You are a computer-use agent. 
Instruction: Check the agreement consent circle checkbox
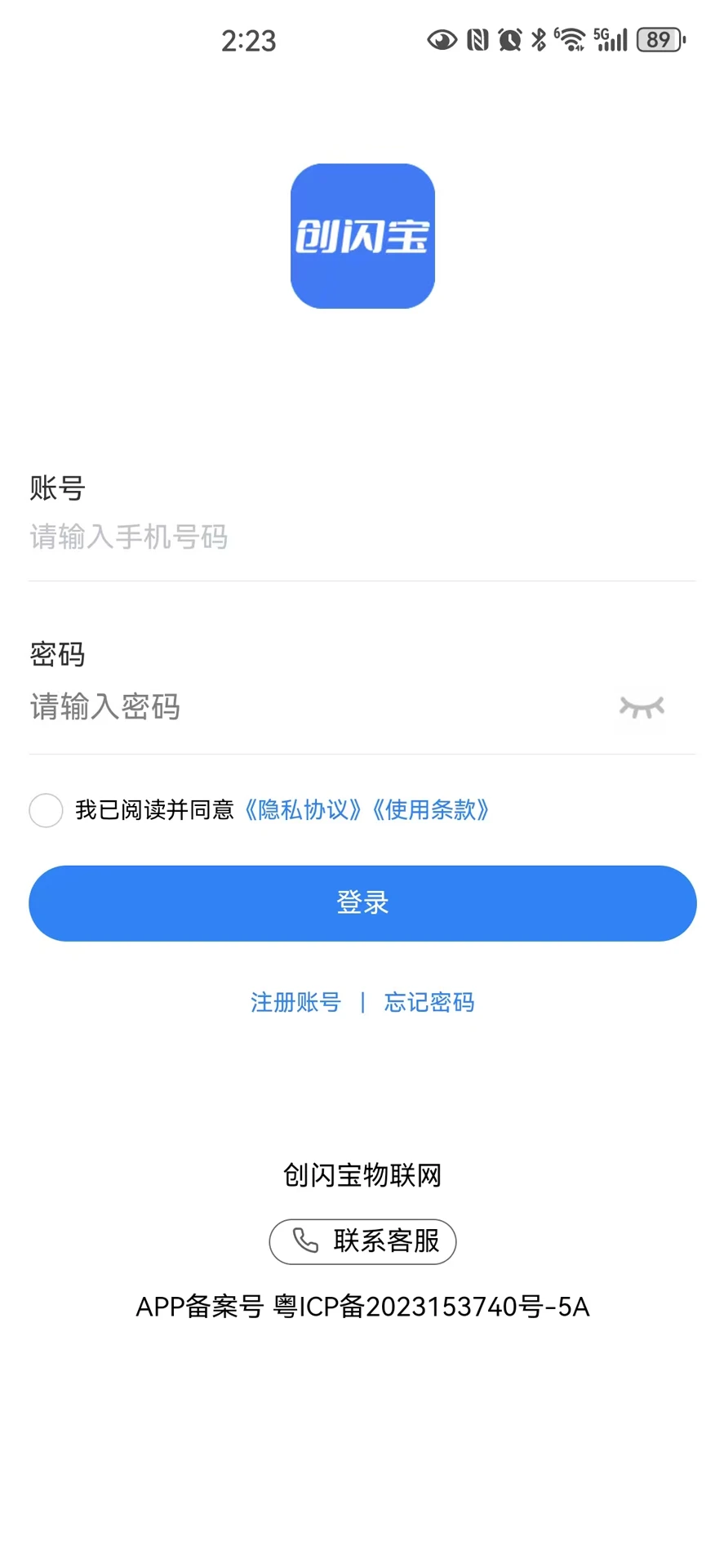(x=46, y=811)
